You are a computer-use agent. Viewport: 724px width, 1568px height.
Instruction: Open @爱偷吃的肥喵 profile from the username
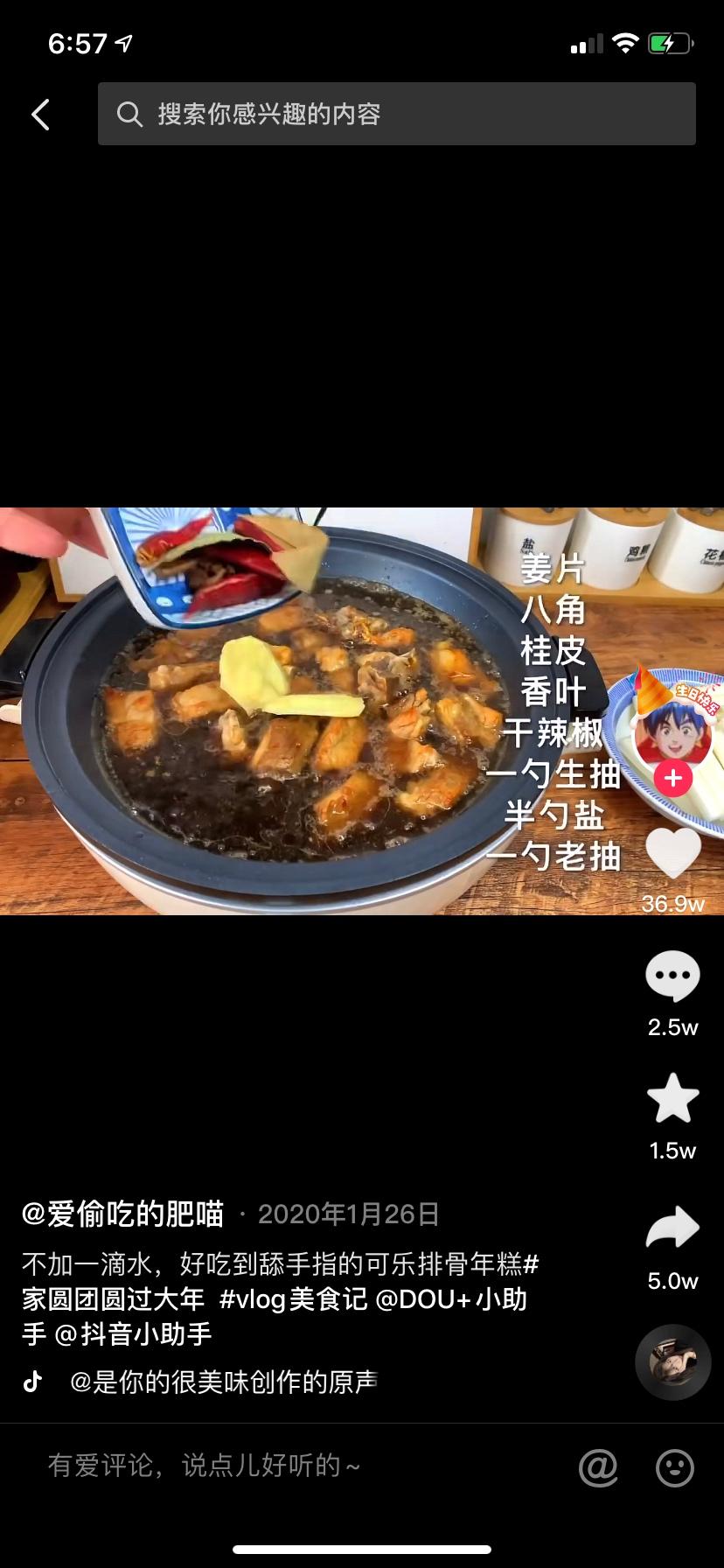(x=123, y=1214)
